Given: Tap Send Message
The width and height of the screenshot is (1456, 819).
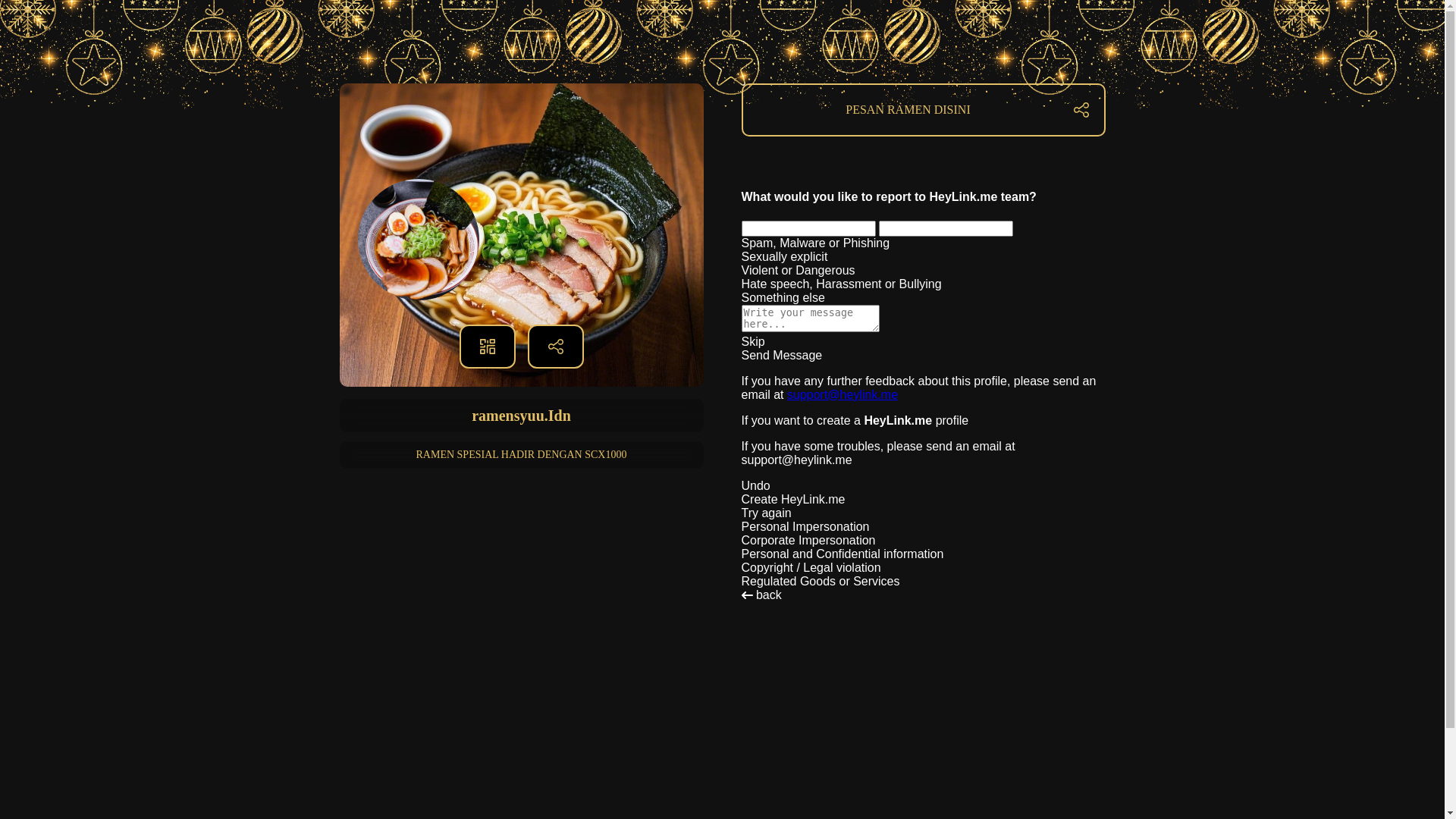Looking at the screenshot, I should tap(781, 356).
